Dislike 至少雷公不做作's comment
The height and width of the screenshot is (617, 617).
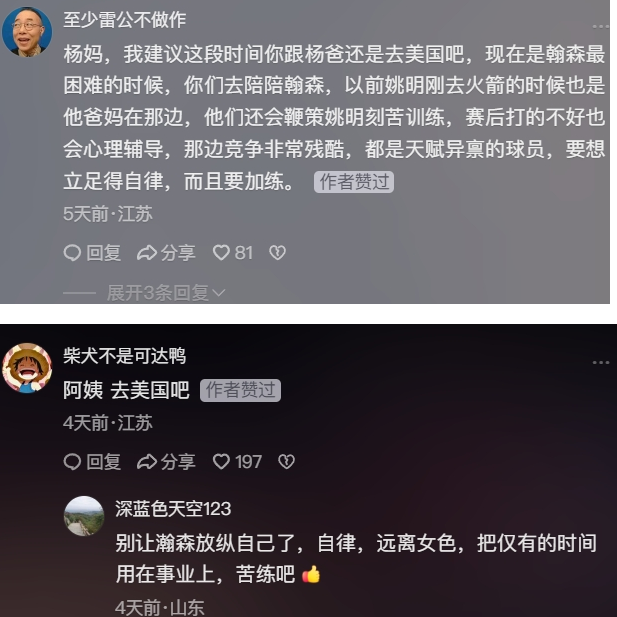(x=278, y=253)
